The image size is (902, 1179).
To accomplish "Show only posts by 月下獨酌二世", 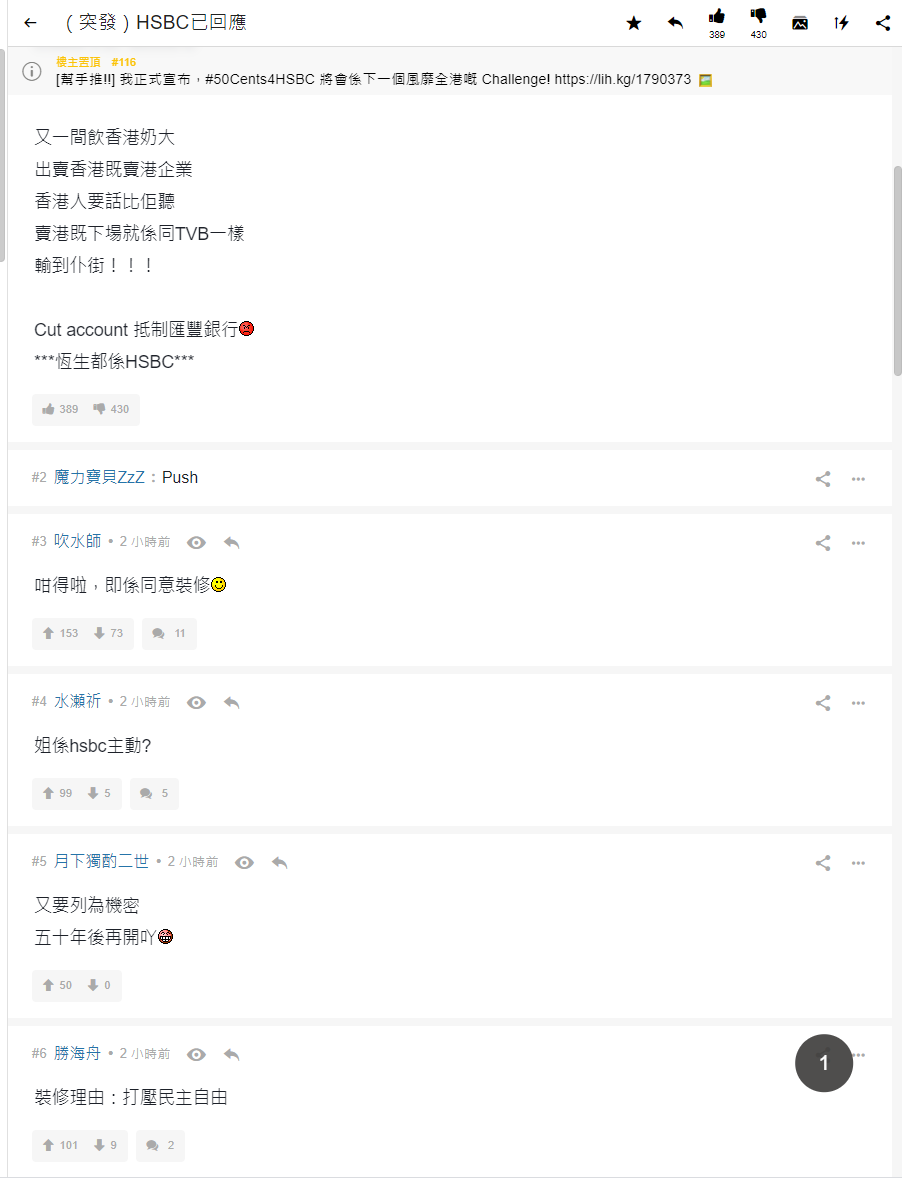I will pos(245,862).
